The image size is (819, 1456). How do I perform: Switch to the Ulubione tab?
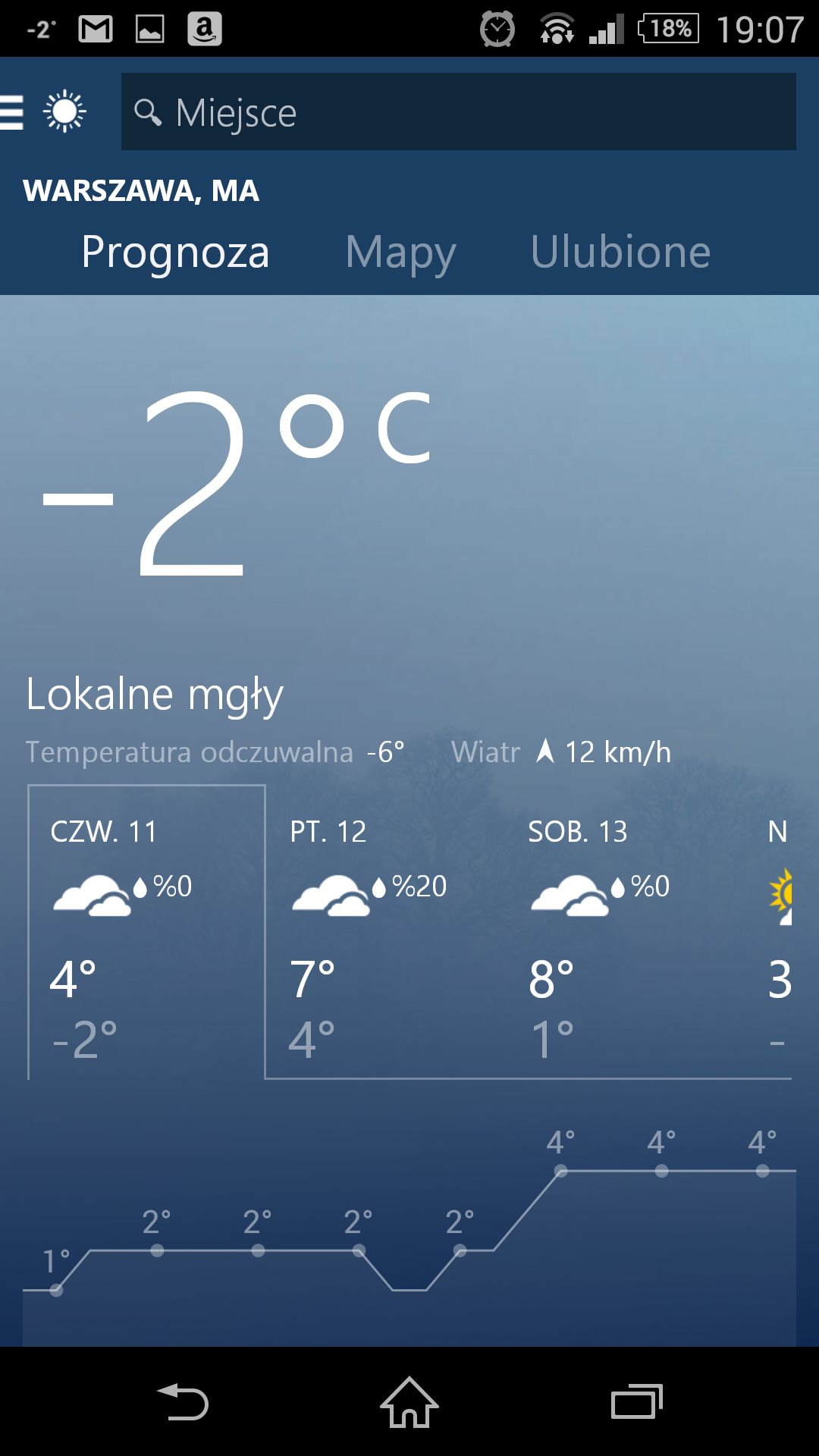click(620, 251)
